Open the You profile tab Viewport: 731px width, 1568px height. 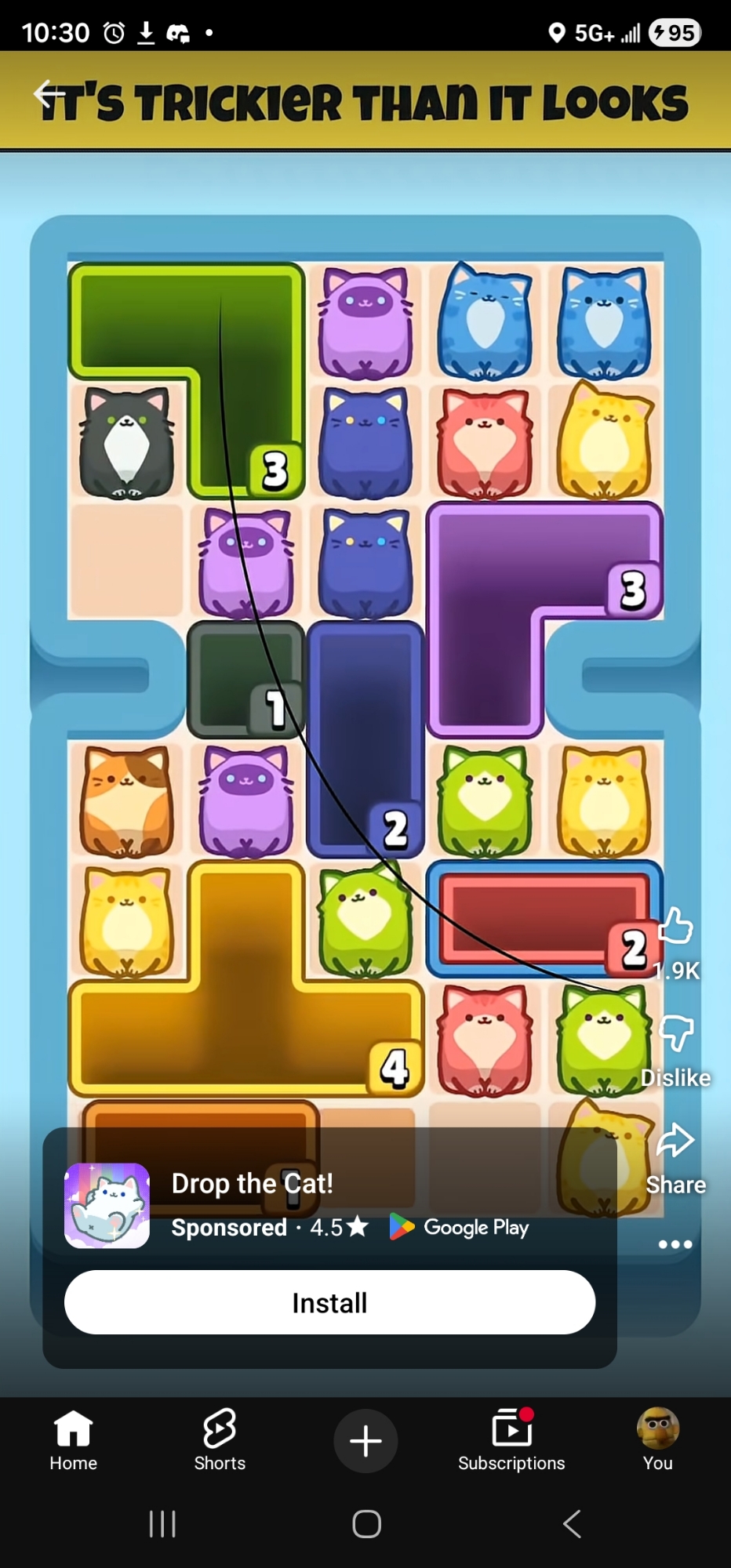657,1440
